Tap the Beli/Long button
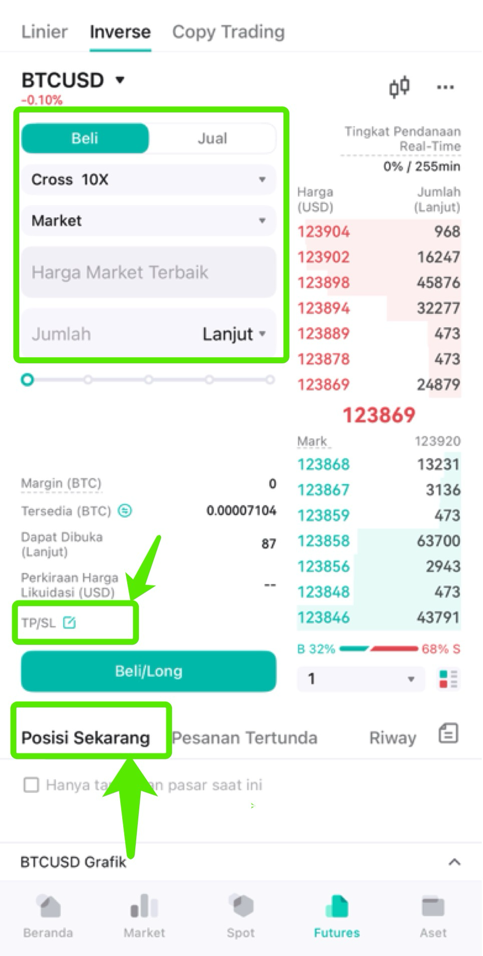The image size is (483, 956). click(149, 671)
